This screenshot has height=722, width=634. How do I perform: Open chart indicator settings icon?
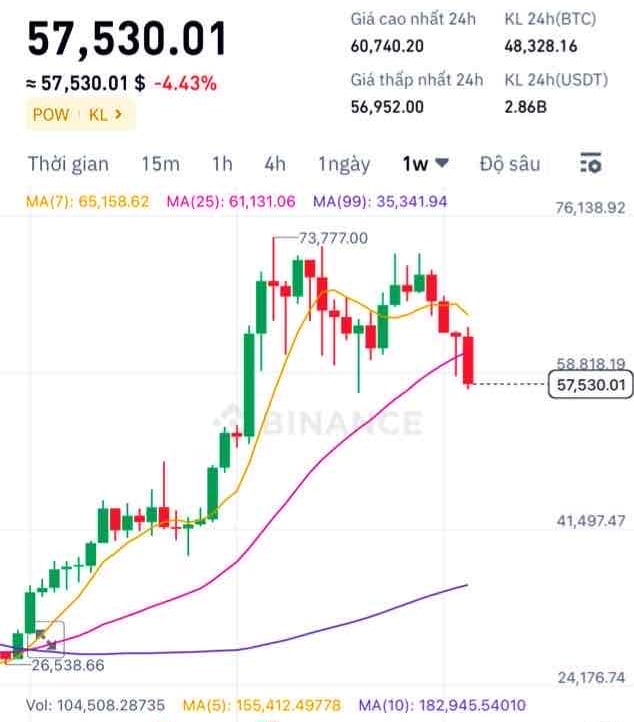(591, 164)
